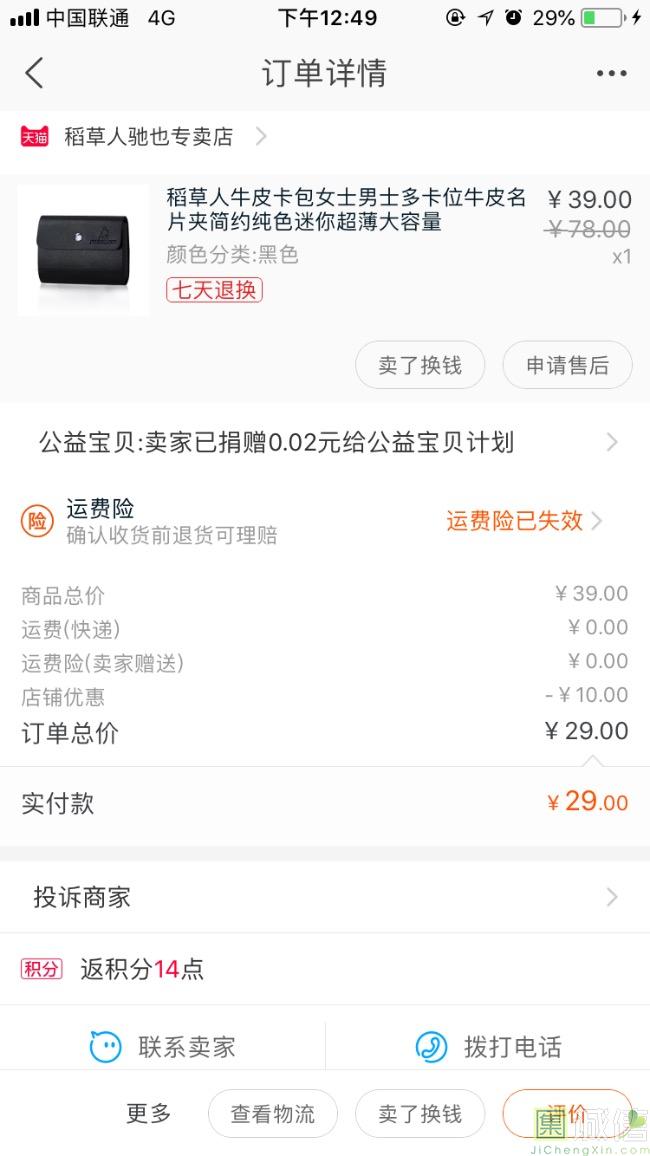Tap 卖了换钱 under the product
650x1156 pixels.
tap(420, 366)
